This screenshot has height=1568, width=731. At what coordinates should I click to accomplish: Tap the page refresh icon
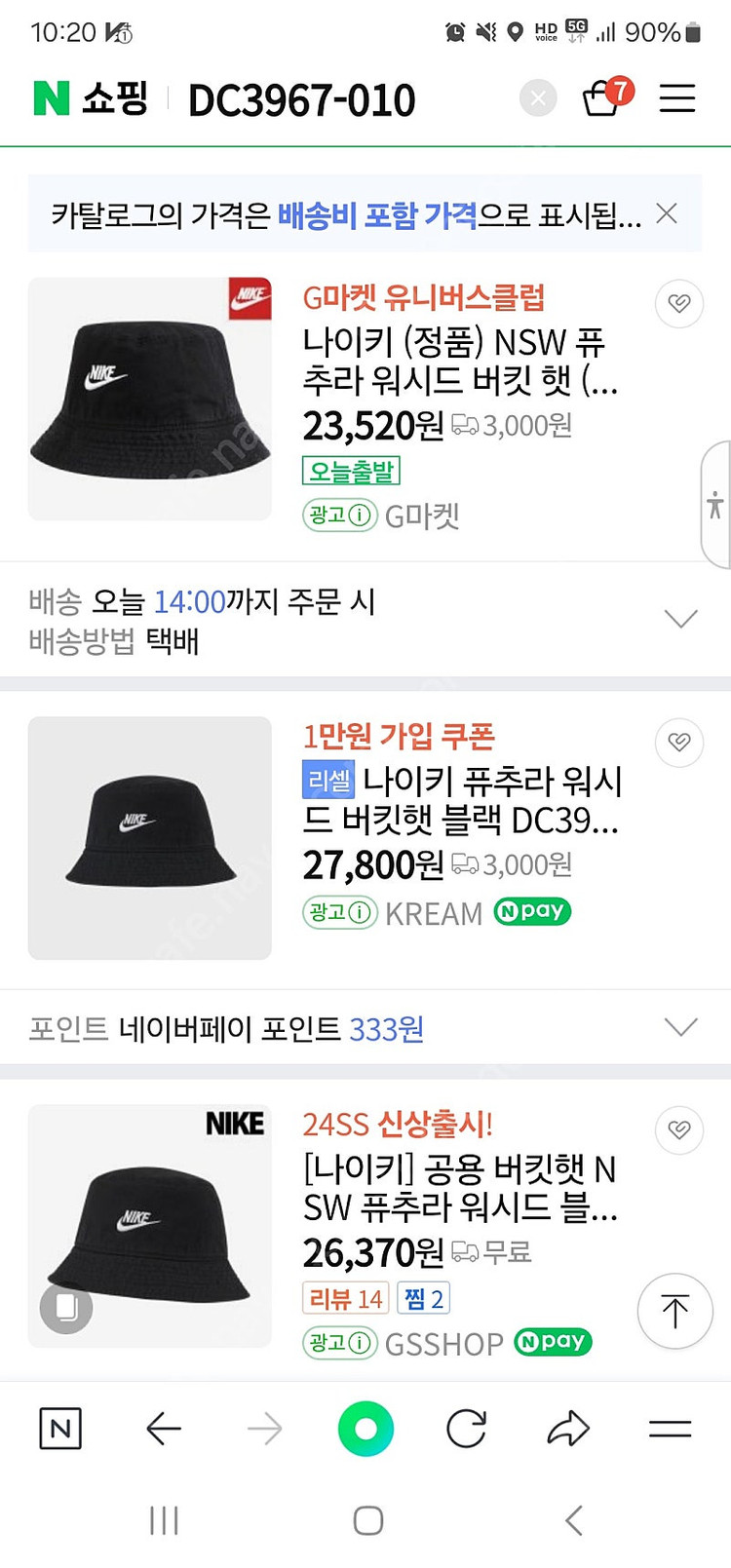pyautogui.click(x=466, y=1429)
